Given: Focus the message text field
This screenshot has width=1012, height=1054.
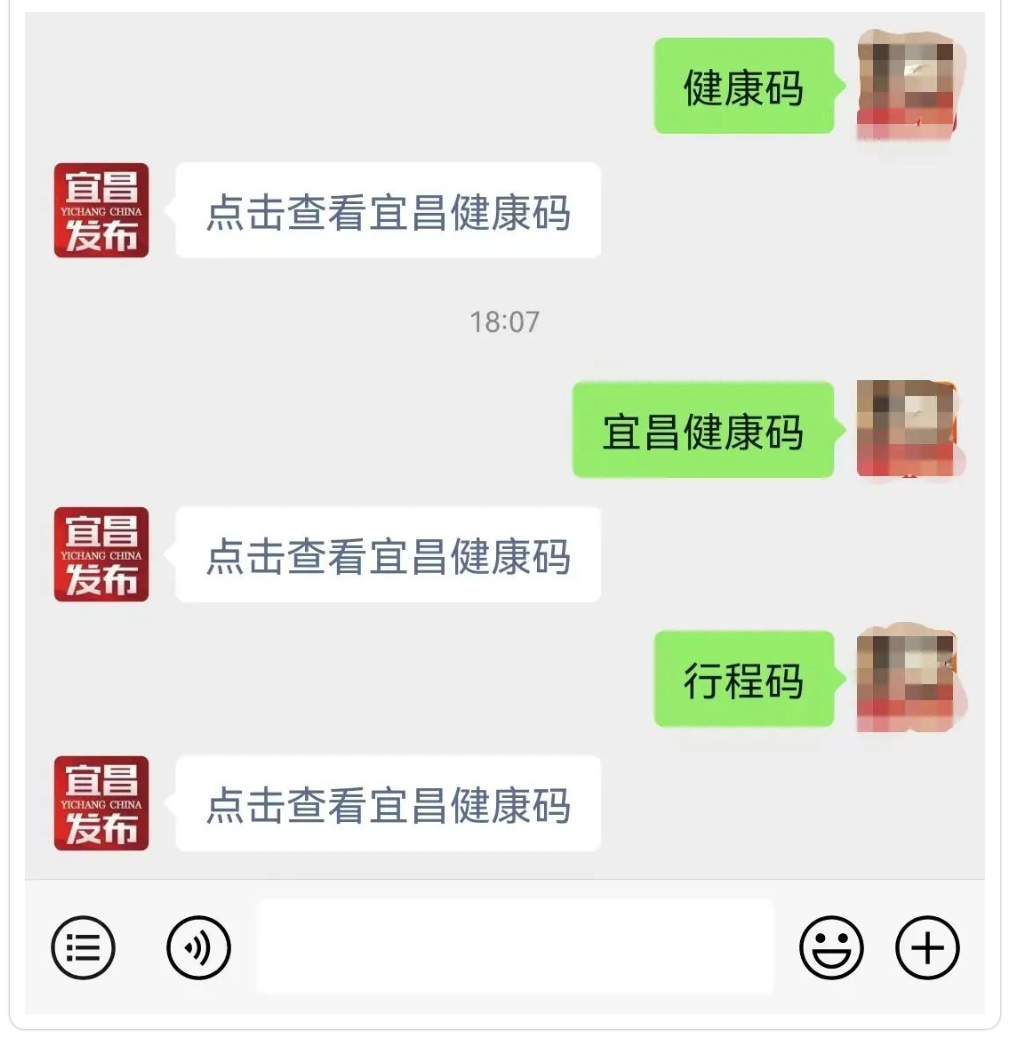Looking at the screenshot, I should coord(514,947).
